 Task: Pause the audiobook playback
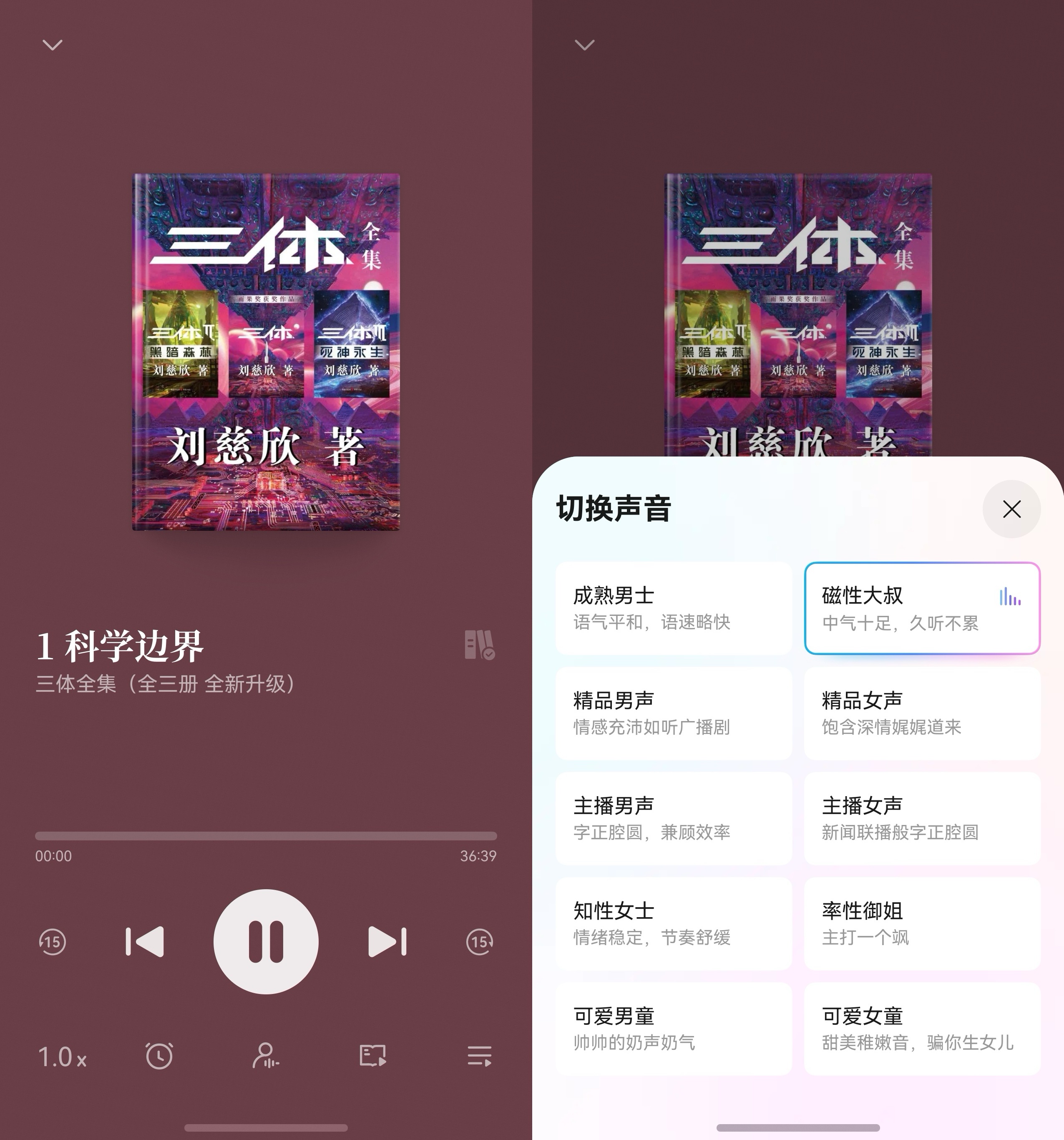(265, 941)
